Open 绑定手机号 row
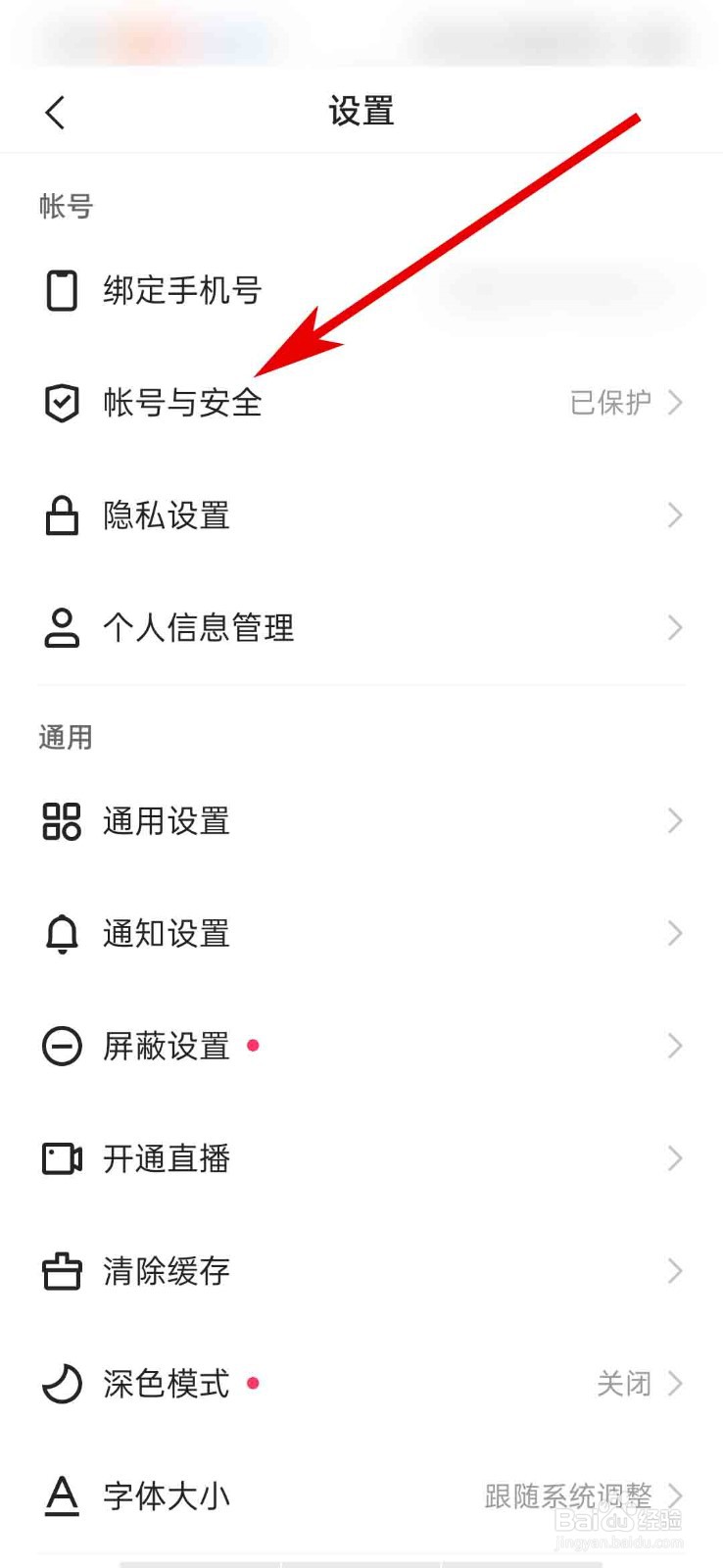 tap(361, 291)
